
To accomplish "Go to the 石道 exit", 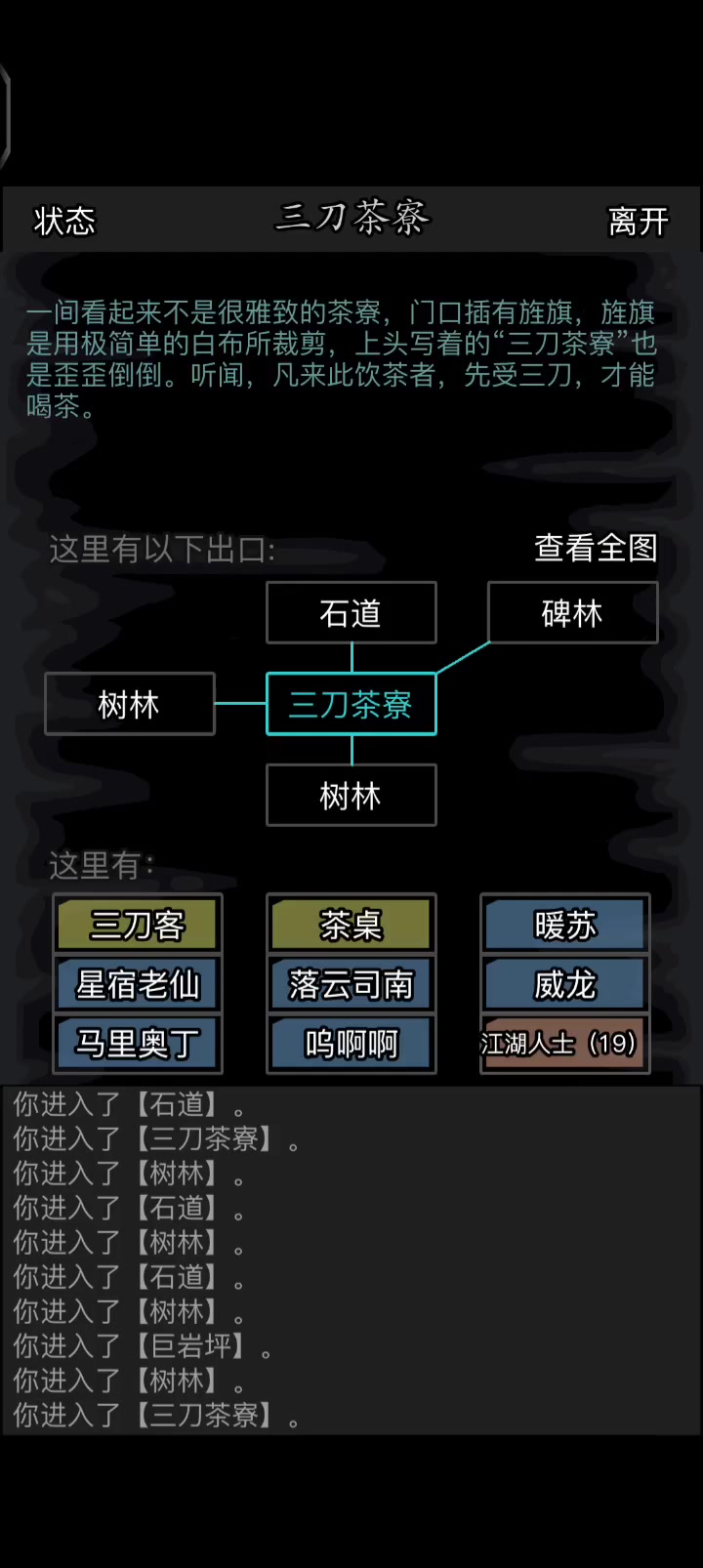I will [351, 613].
